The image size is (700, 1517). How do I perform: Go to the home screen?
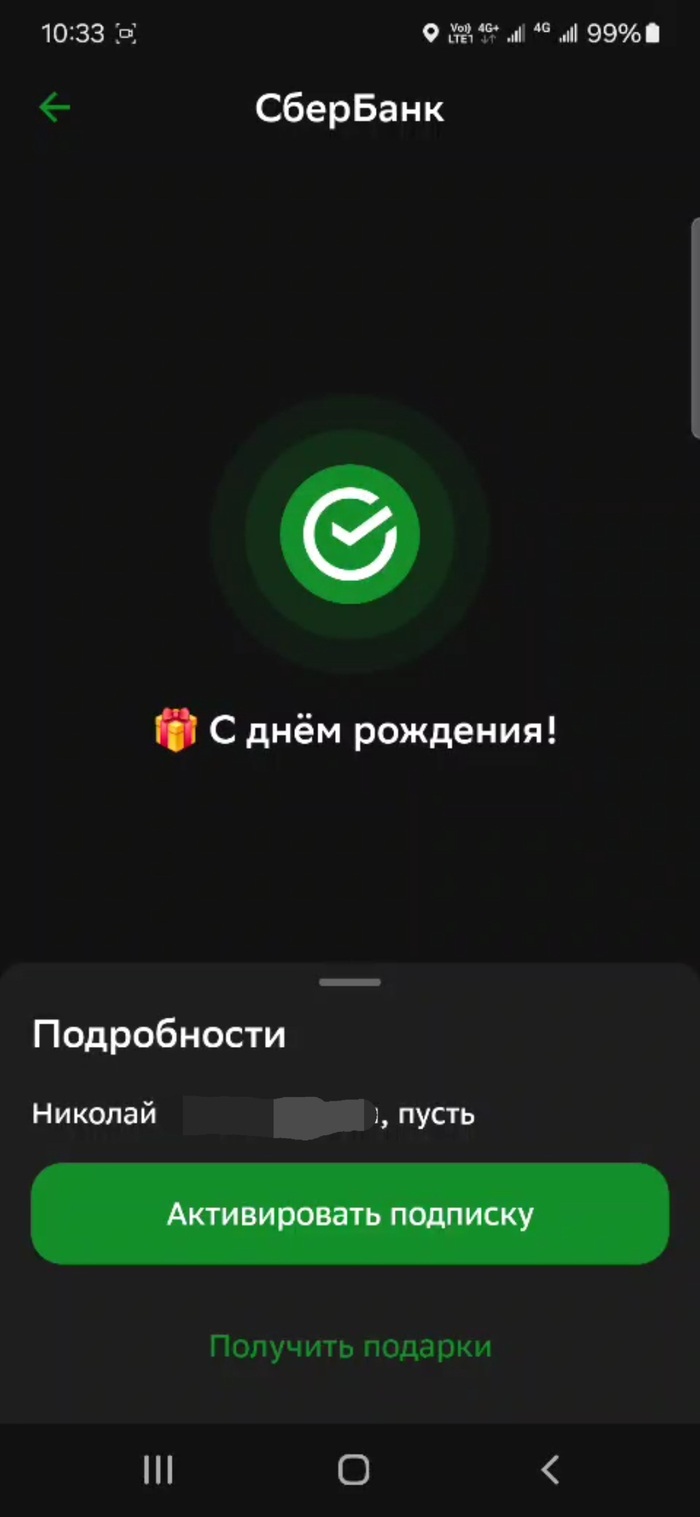pyautogui.click(x=353, y=1469)
